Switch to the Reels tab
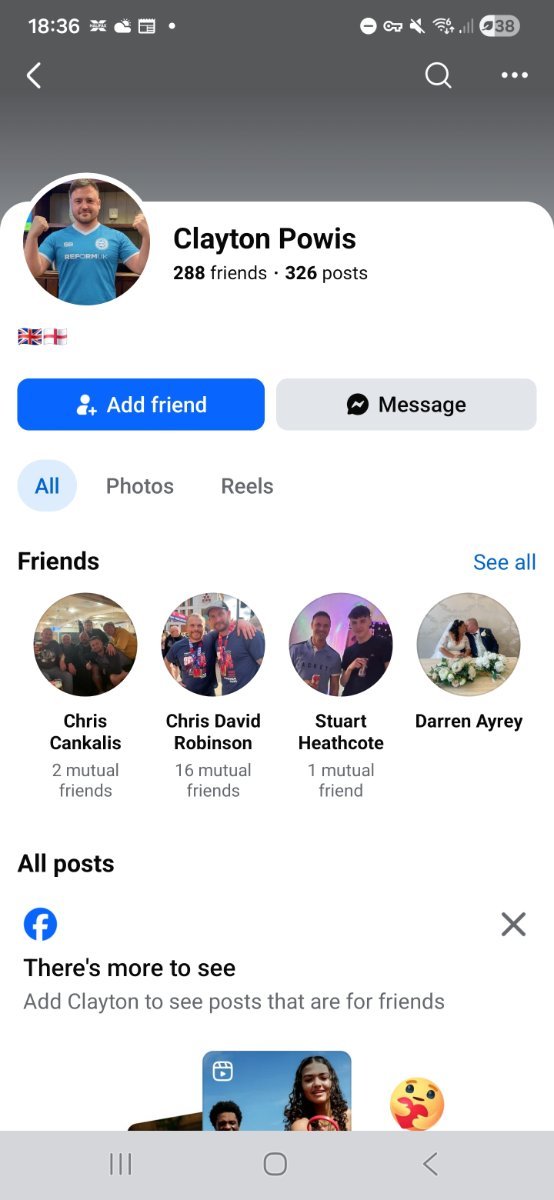 tap(247, 486)
